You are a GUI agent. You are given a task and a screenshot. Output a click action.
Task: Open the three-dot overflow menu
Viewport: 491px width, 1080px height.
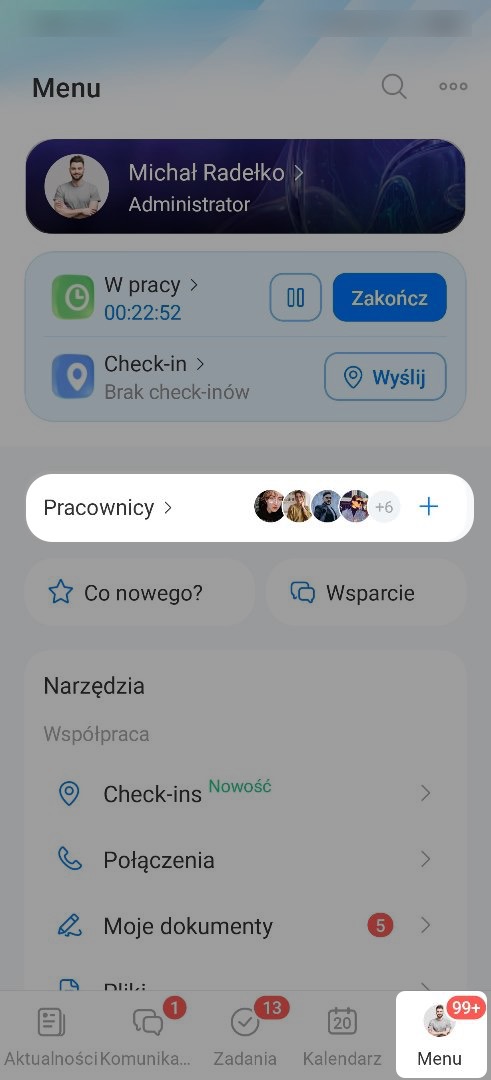[x=453, y=87]
